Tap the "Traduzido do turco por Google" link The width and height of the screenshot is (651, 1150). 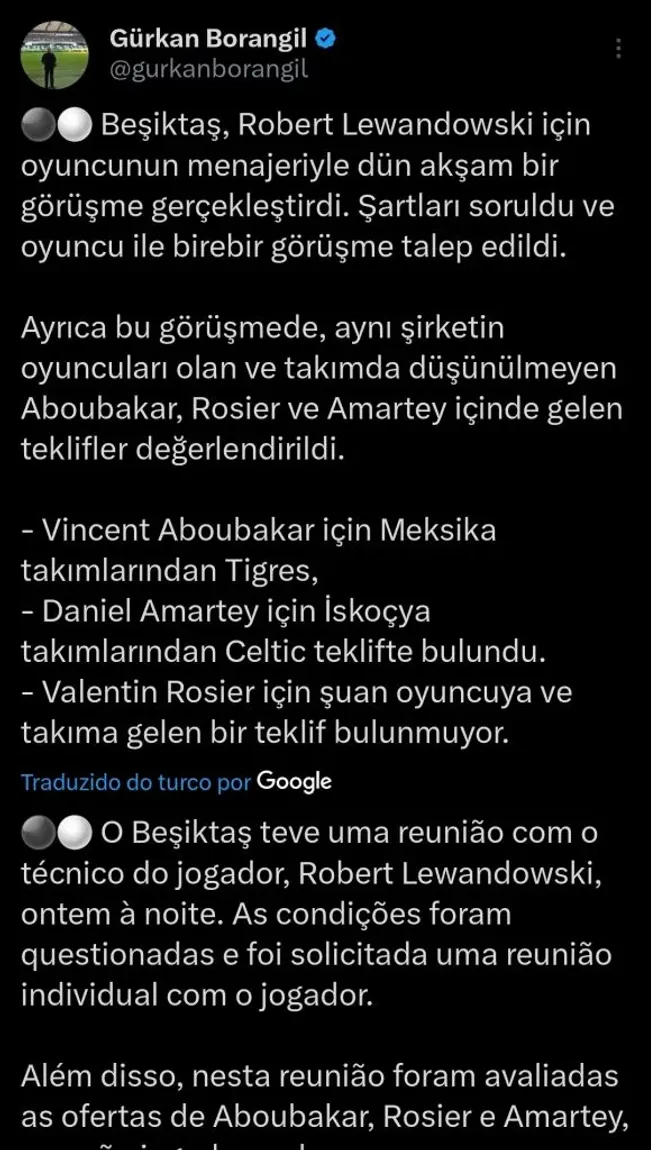176,782
